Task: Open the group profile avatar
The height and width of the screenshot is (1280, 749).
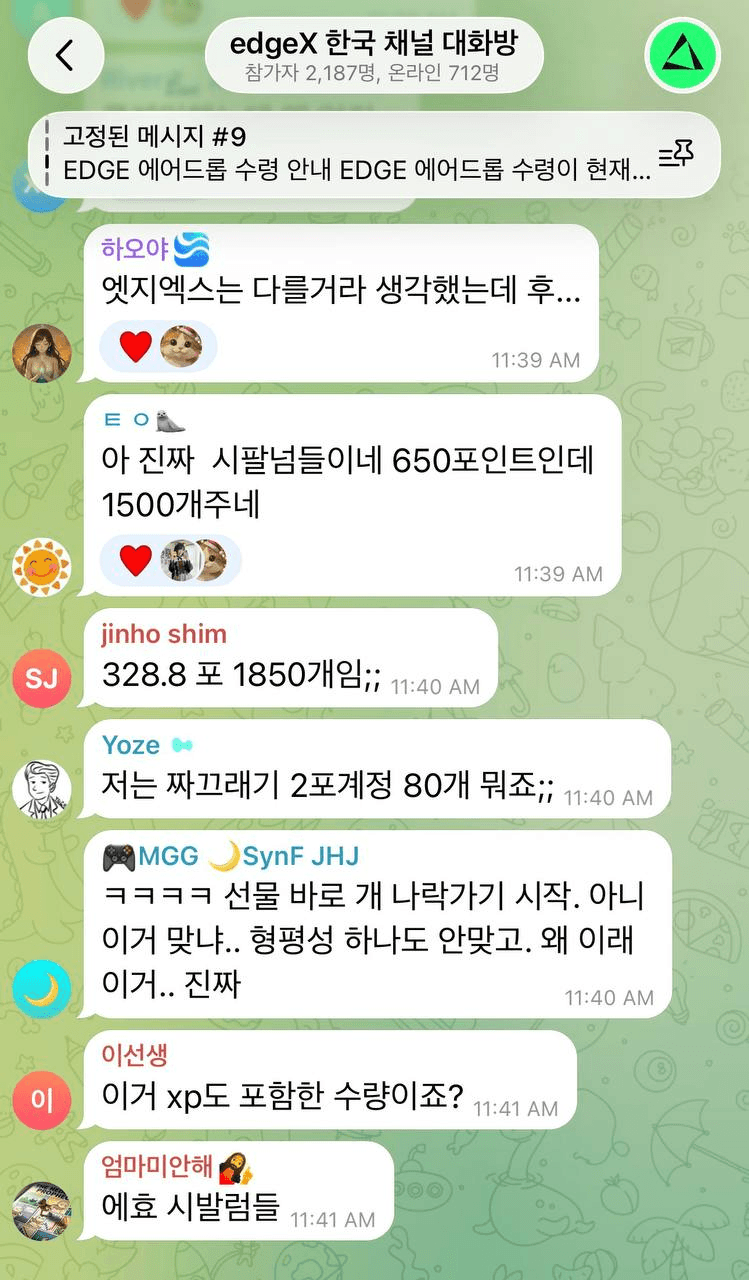Action: [x=683, y=56]
